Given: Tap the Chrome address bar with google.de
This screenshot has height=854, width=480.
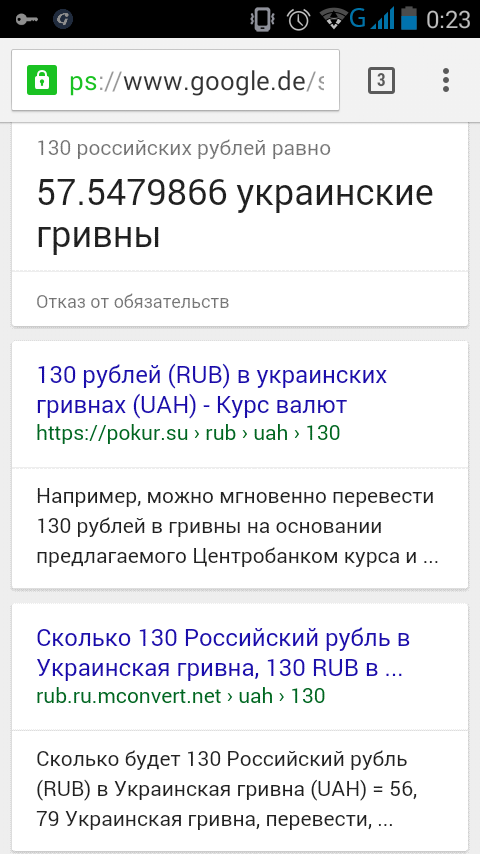Looking at the screenshot, I should [x=175, y=81].
